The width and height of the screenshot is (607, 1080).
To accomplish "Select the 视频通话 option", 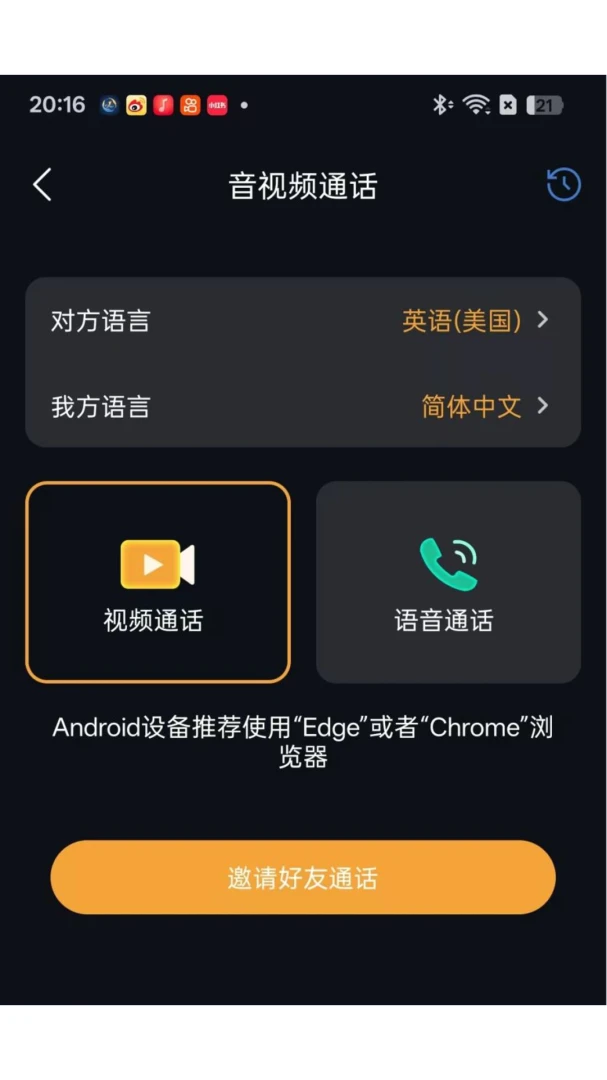I will [x=158, y=582].
